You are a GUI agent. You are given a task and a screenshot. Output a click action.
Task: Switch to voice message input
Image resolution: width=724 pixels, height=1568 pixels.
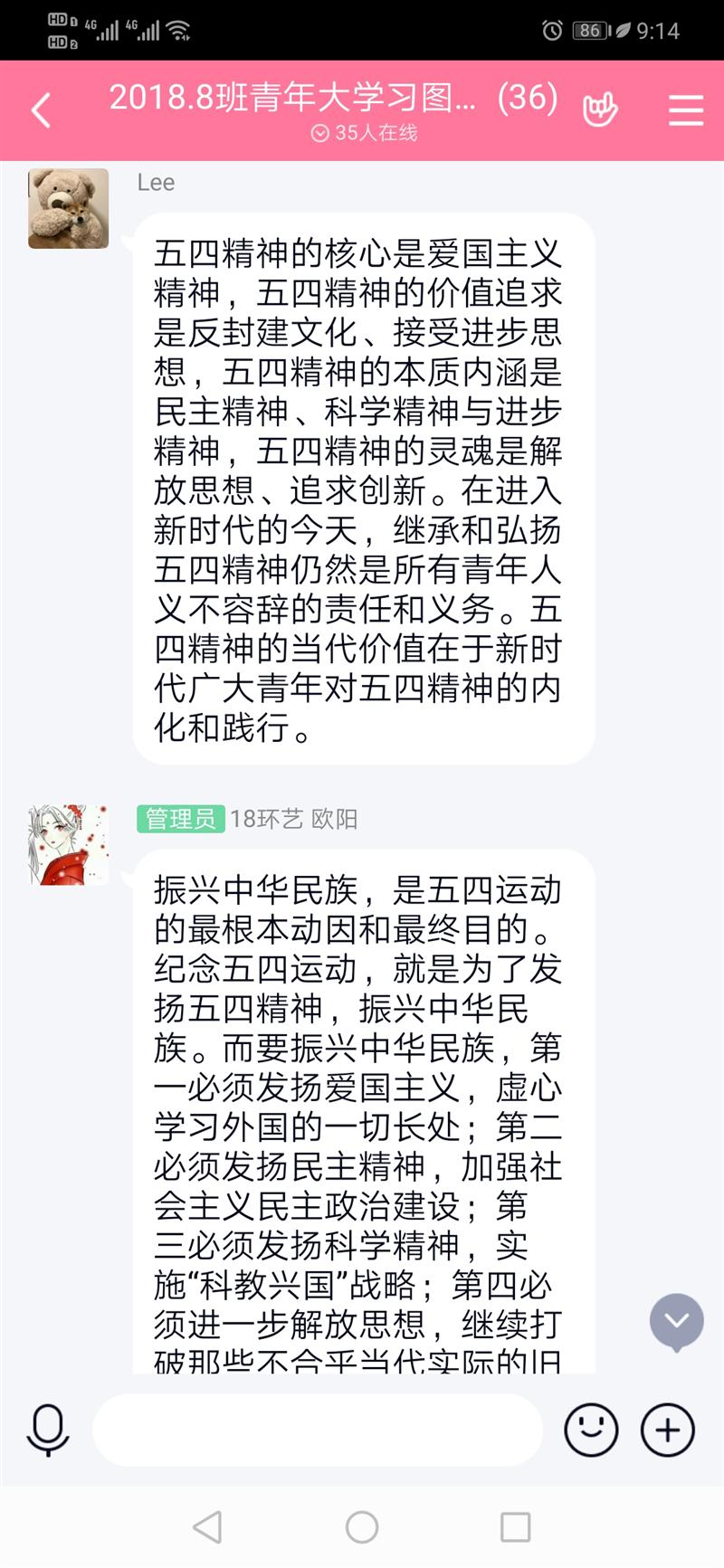48,1430
